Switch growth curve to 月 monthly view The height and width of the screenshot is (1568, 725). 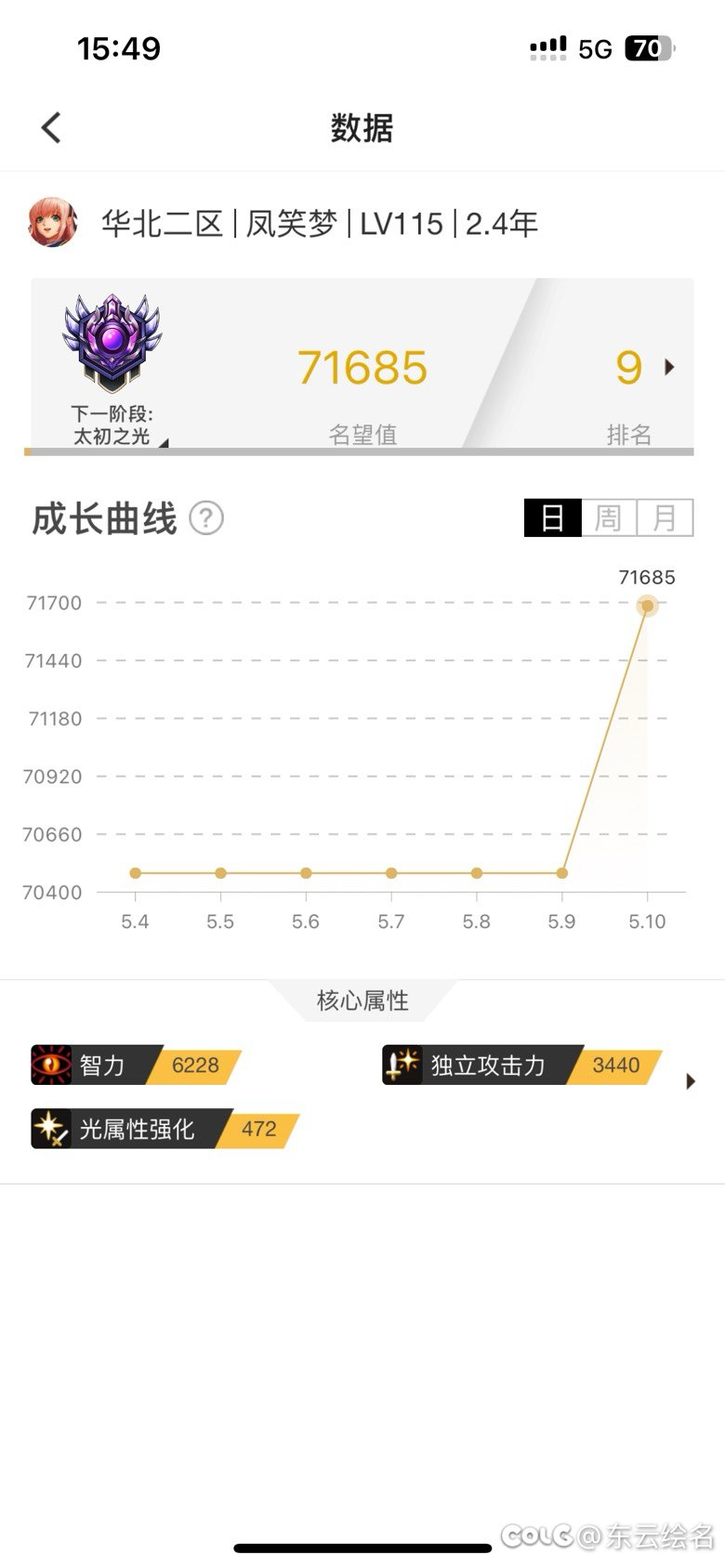tap(665, 517)
